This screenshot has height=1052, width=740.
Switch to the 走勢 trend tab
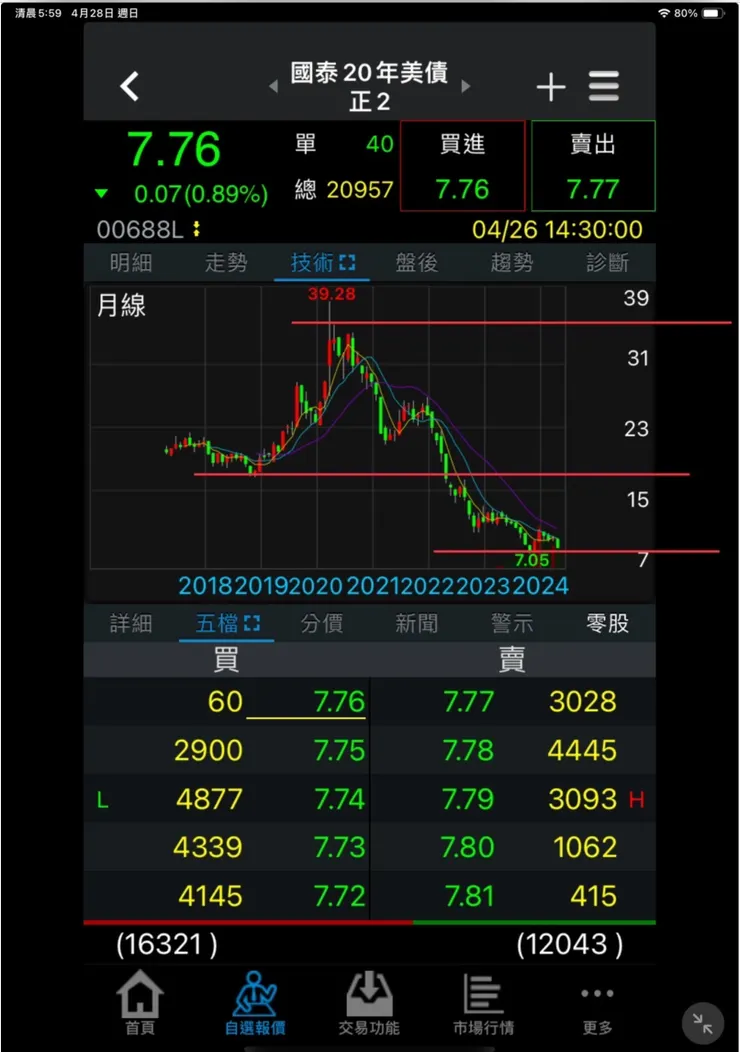point(224,262)
